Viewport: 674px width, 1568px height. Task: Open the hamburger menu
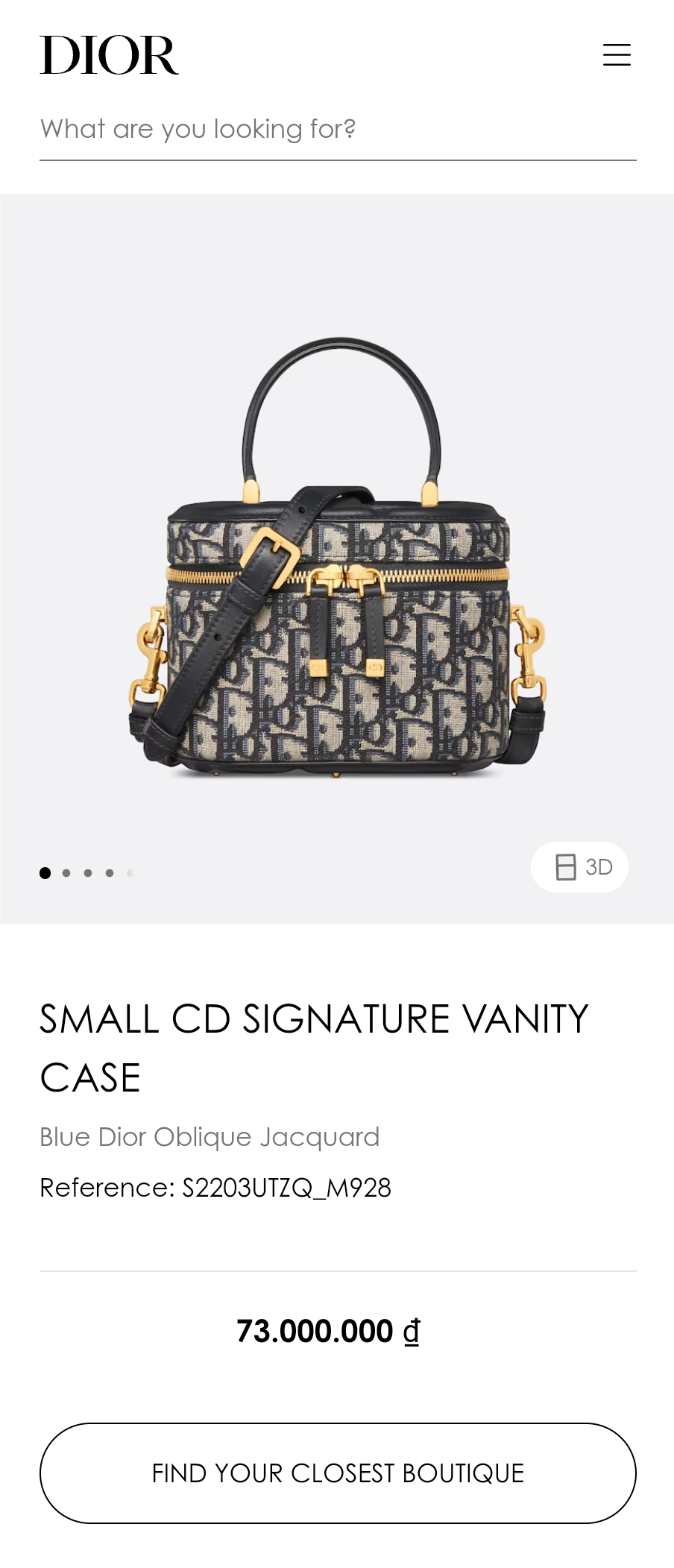pos(617,55)
